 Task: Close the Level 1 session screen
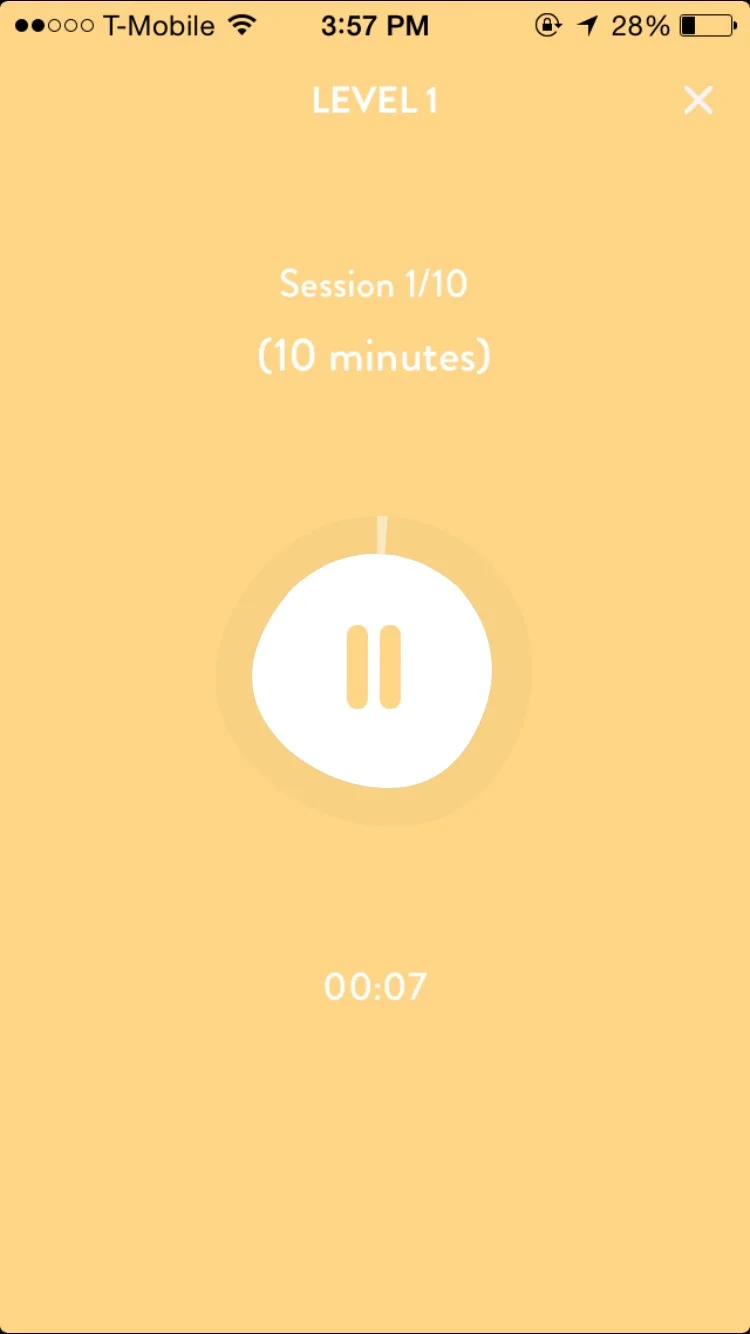coord(698,100)
